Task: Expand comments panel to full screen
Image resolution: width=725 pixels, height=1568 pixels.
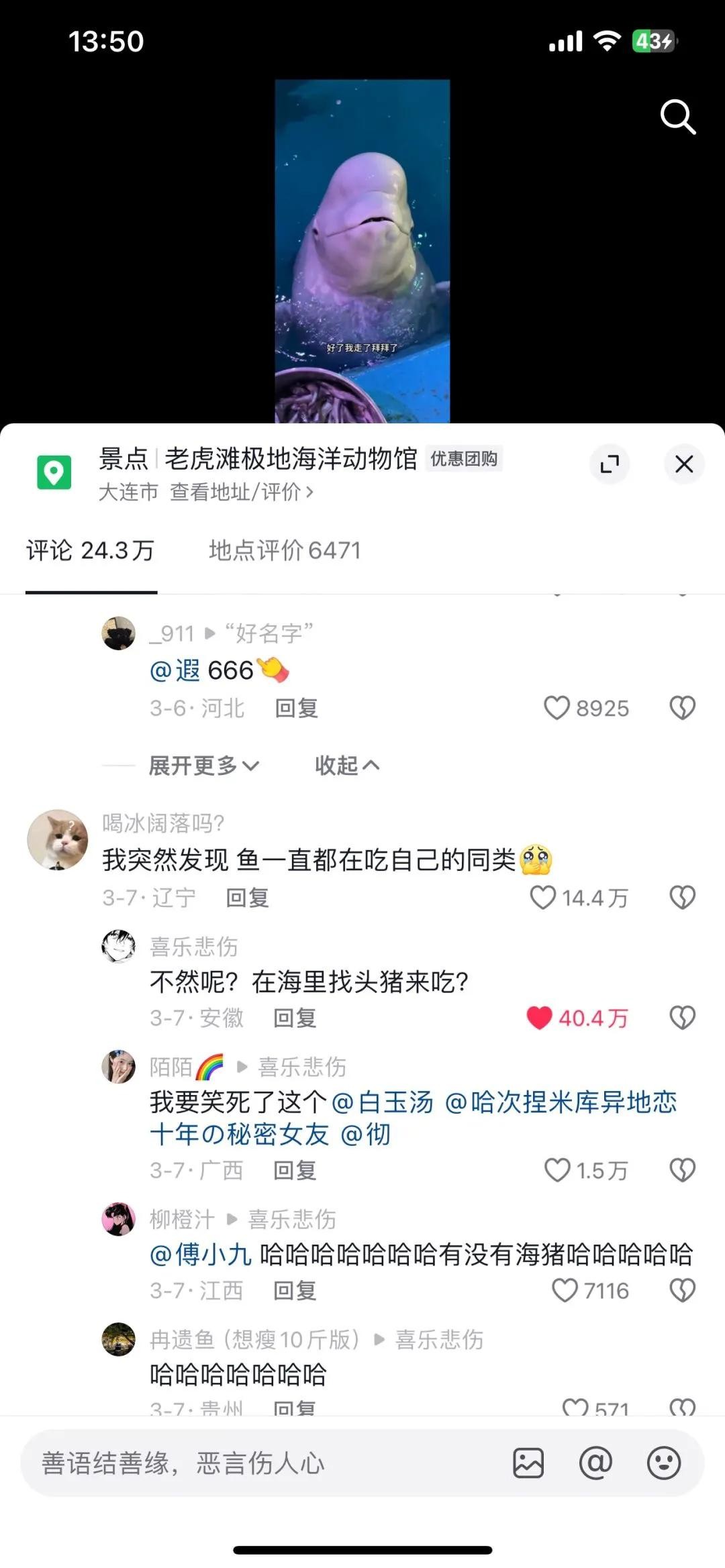Action: (x=610, y=464)
